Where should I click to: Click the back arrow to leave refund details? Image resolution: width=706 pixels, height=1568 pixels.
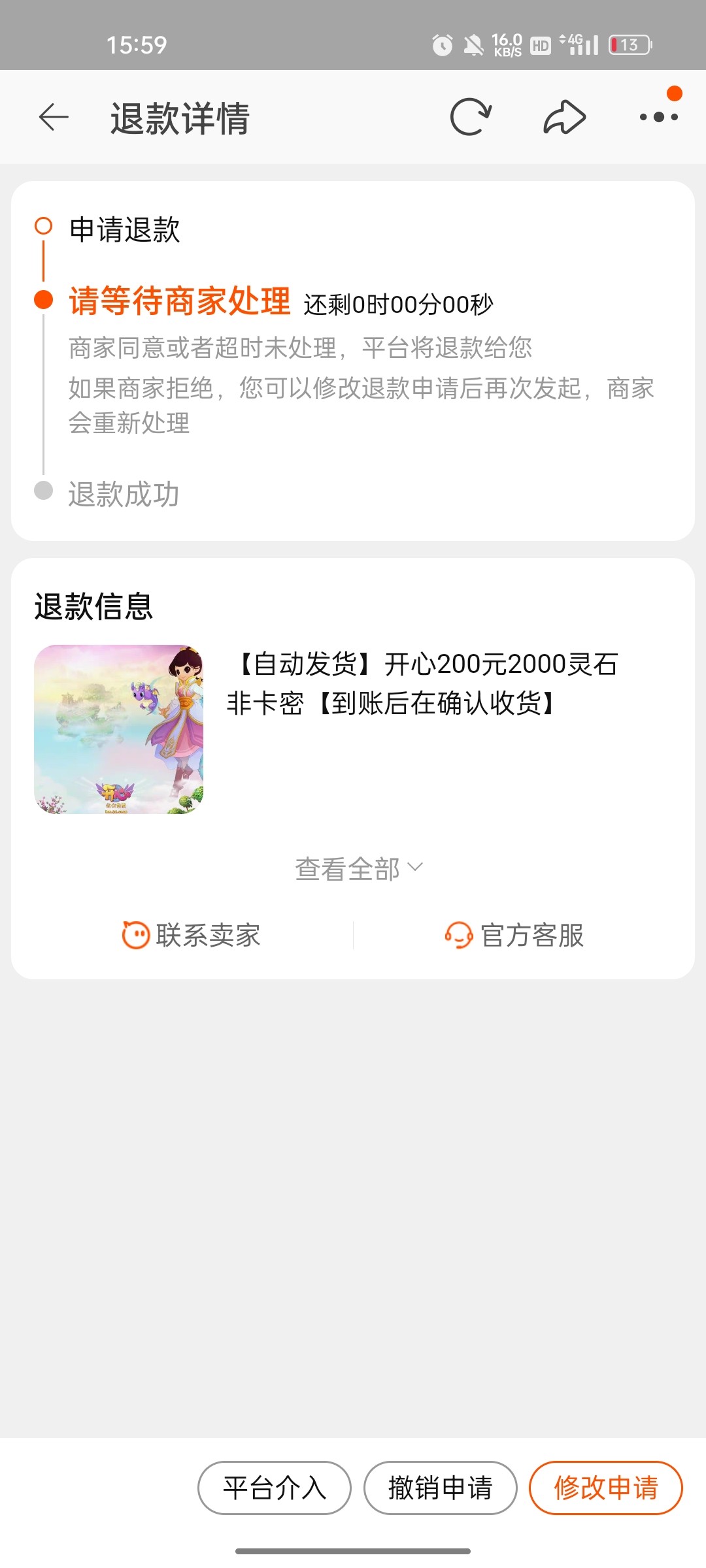tap(52, 118)
